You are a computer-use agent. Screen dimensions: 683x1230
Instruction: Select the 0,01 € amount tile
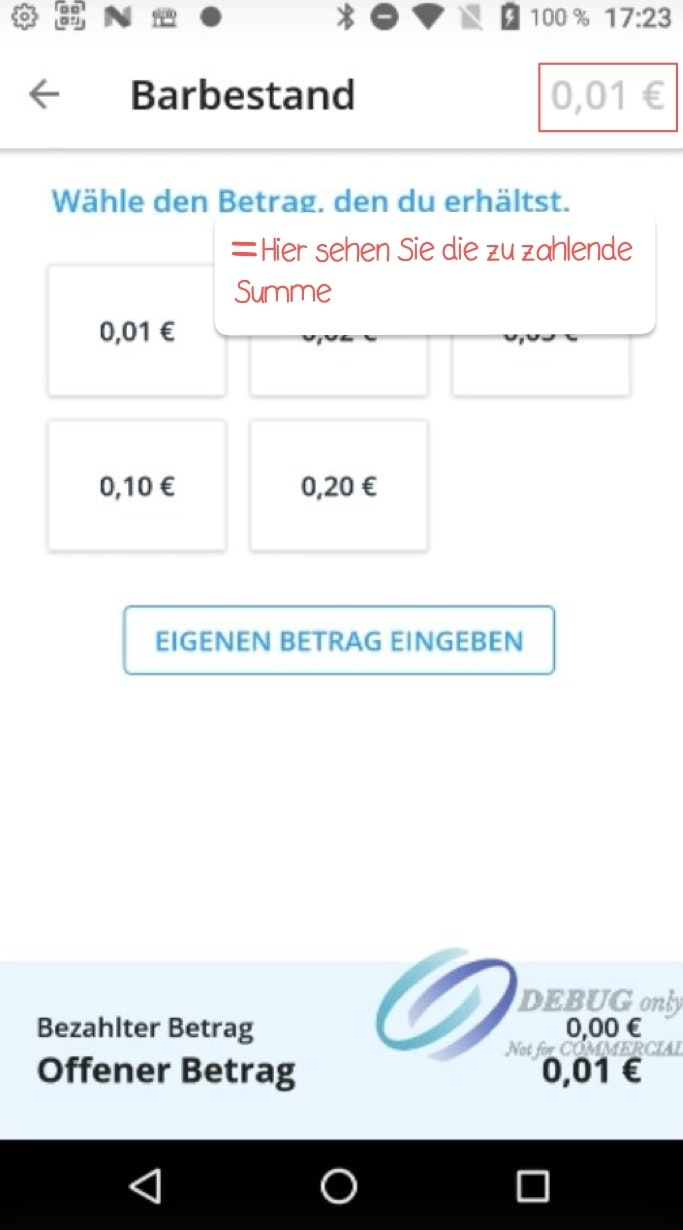(137, 331)
